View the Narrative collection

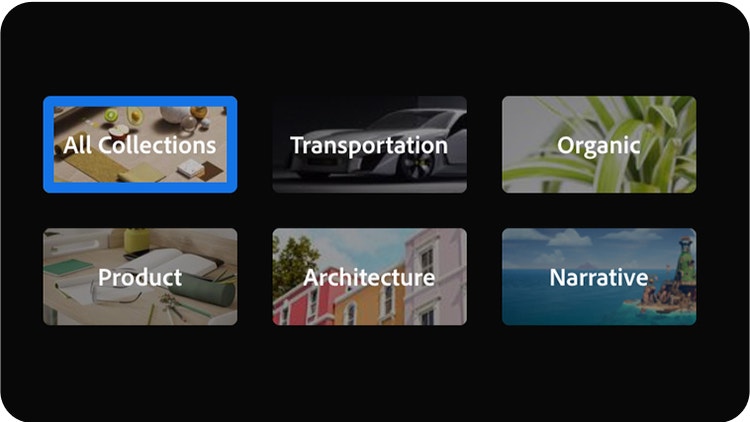[x=598, y=277]
